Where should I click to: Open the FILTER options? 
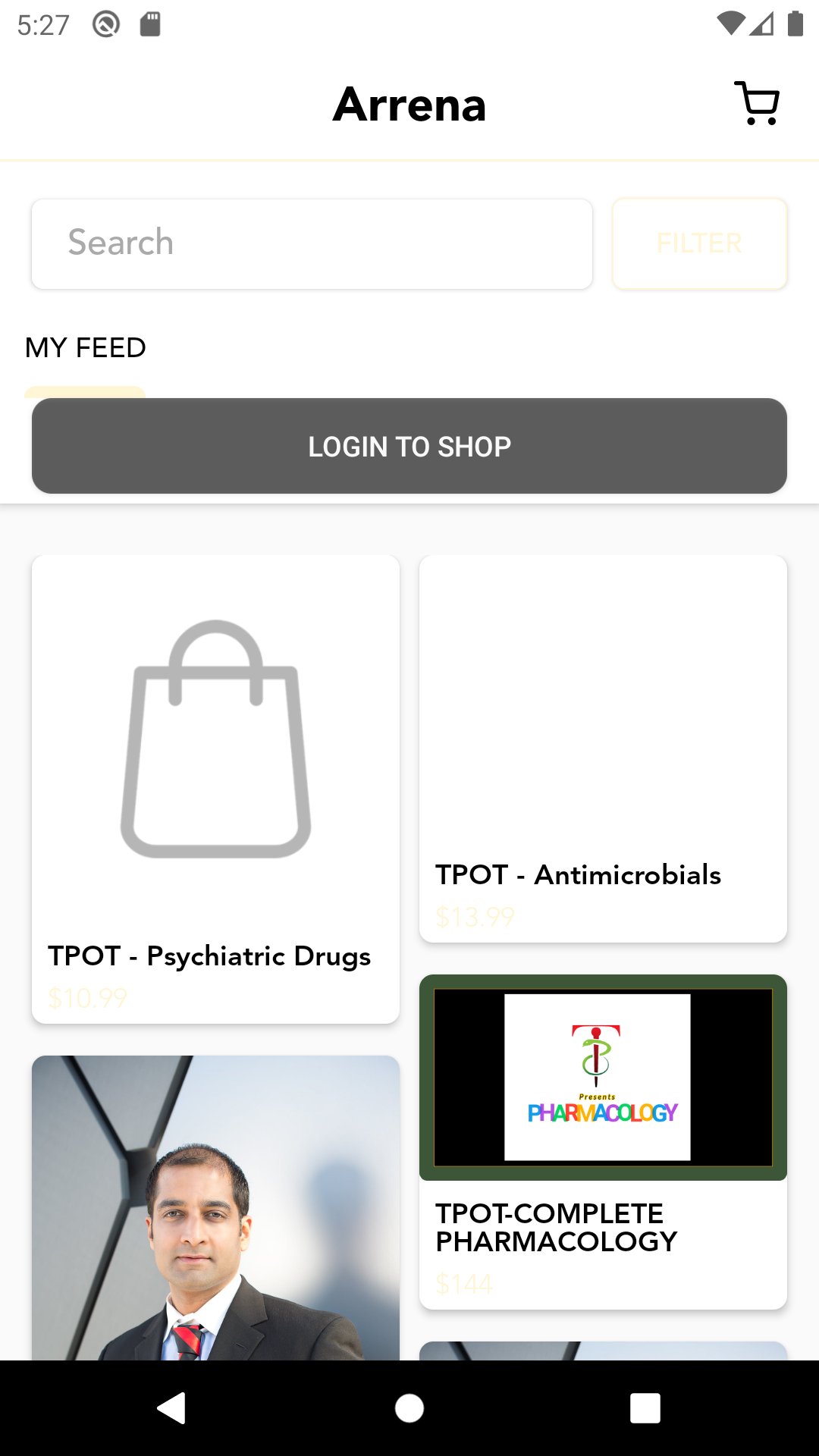pos(699,243)
